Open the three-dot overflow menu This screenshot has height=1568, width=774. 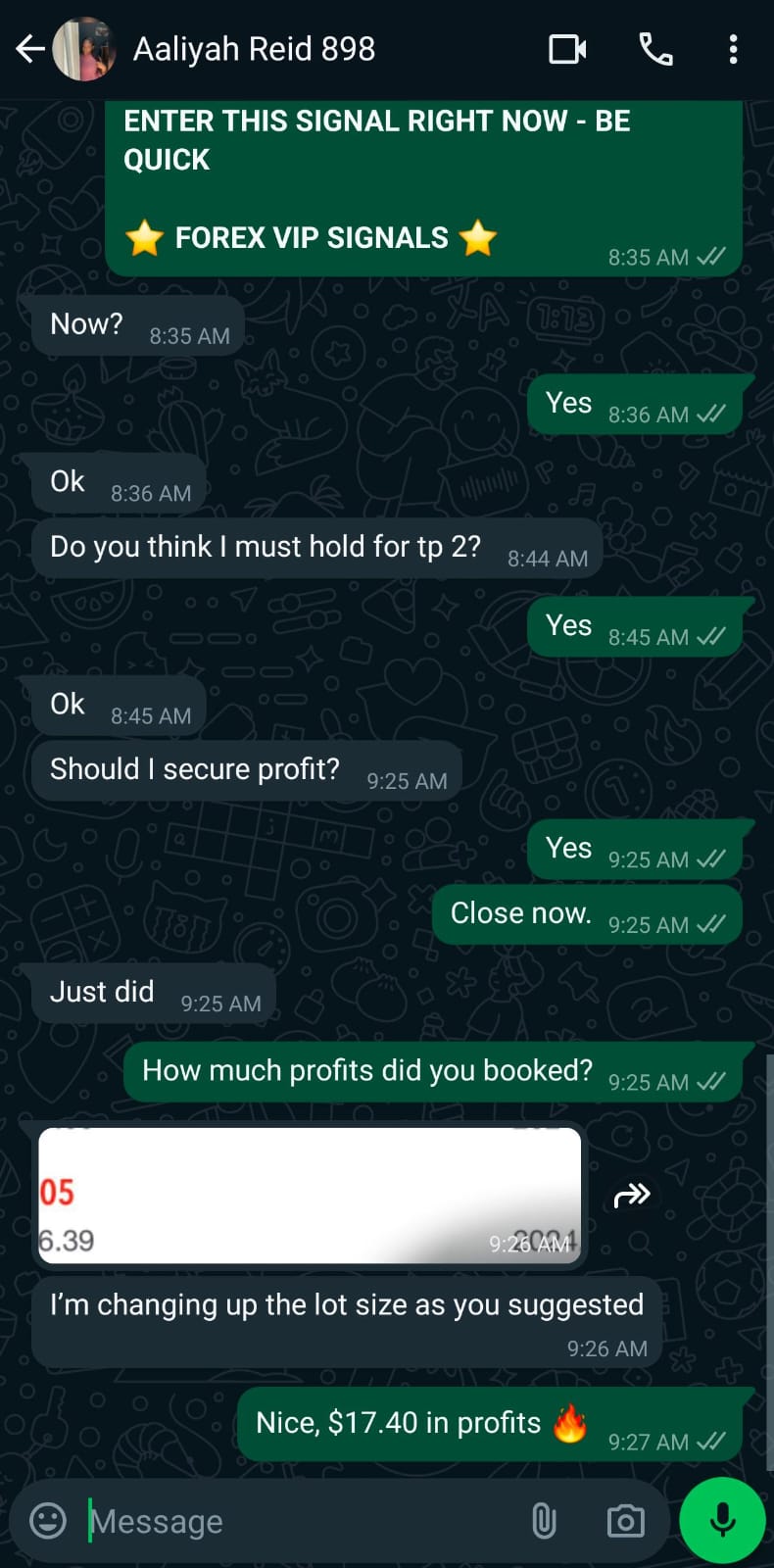coord(733,48)
